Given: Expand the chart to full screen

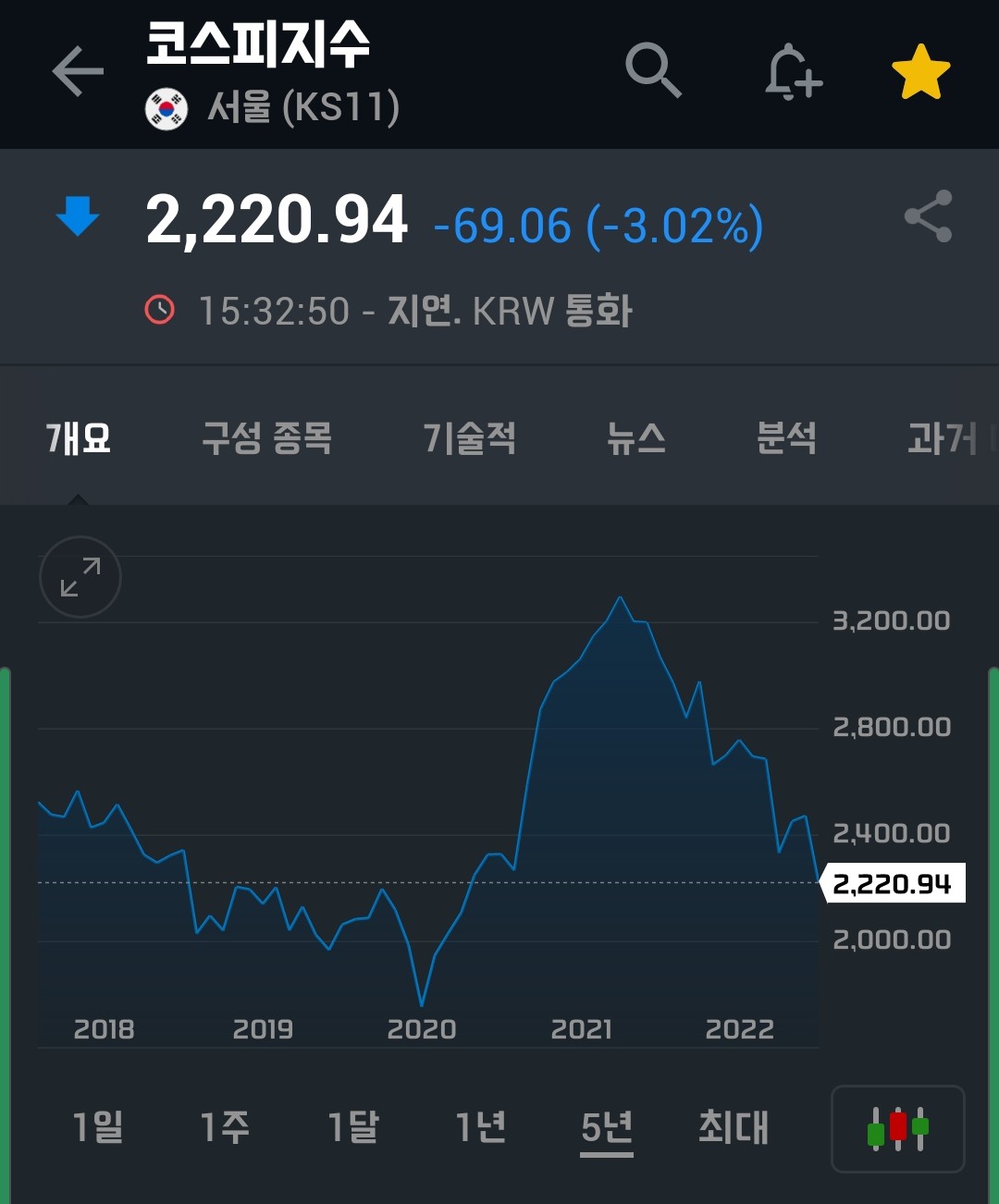Looking at the screenshot, I should click(x=80, y=577).
